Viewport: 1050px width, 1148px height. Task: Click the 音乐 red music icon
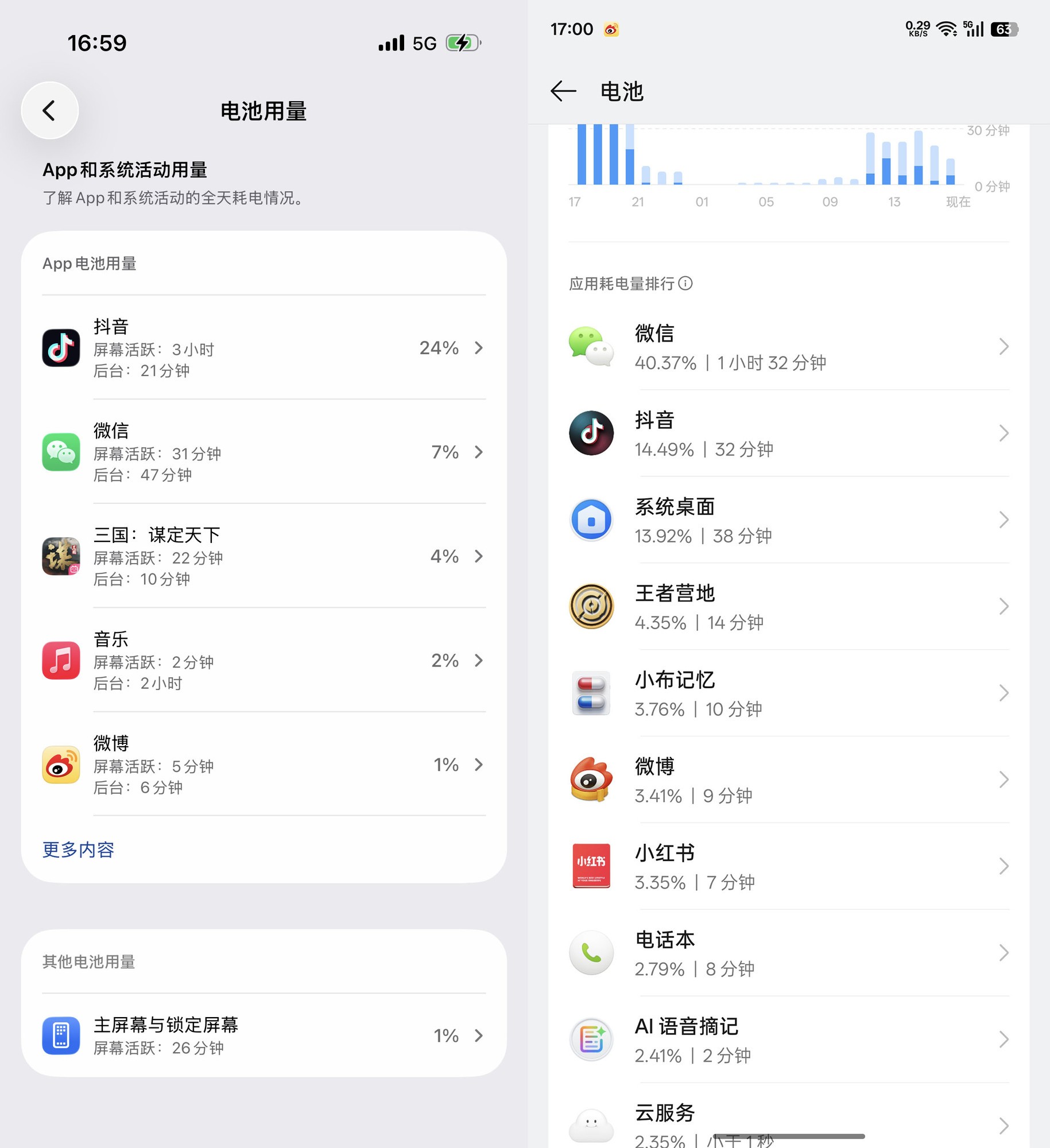point(61,661)
